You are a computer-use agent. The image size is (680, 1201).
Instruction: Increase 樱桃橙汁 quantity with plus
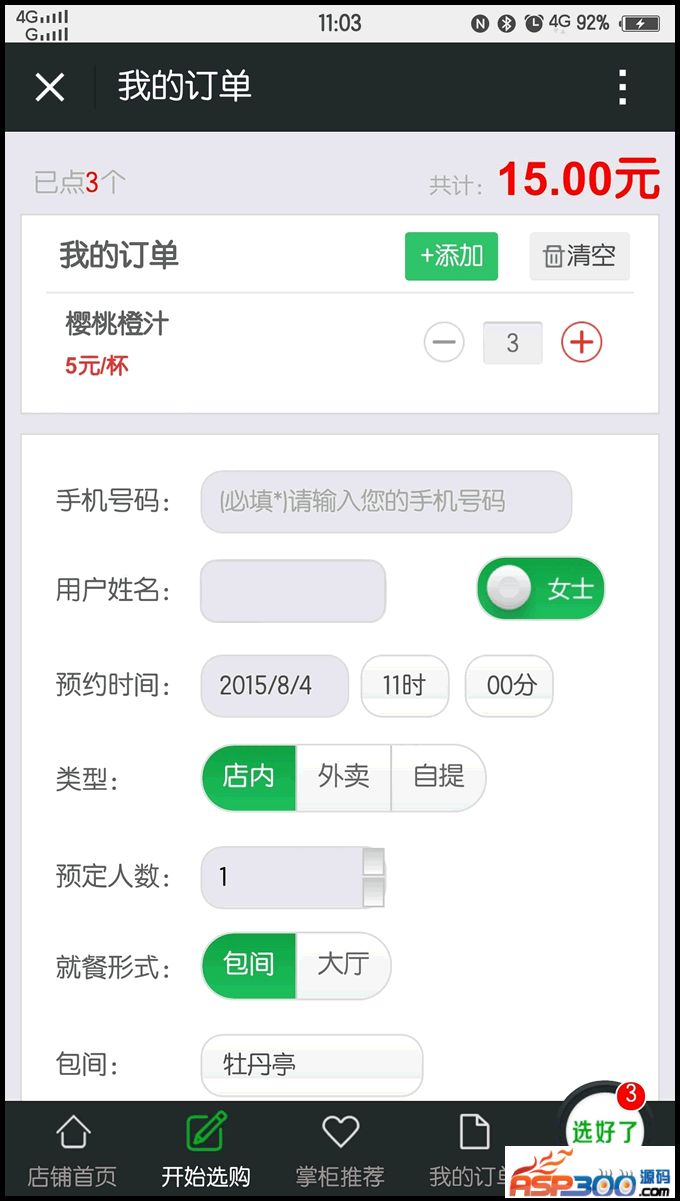click(x=581, y=343)
